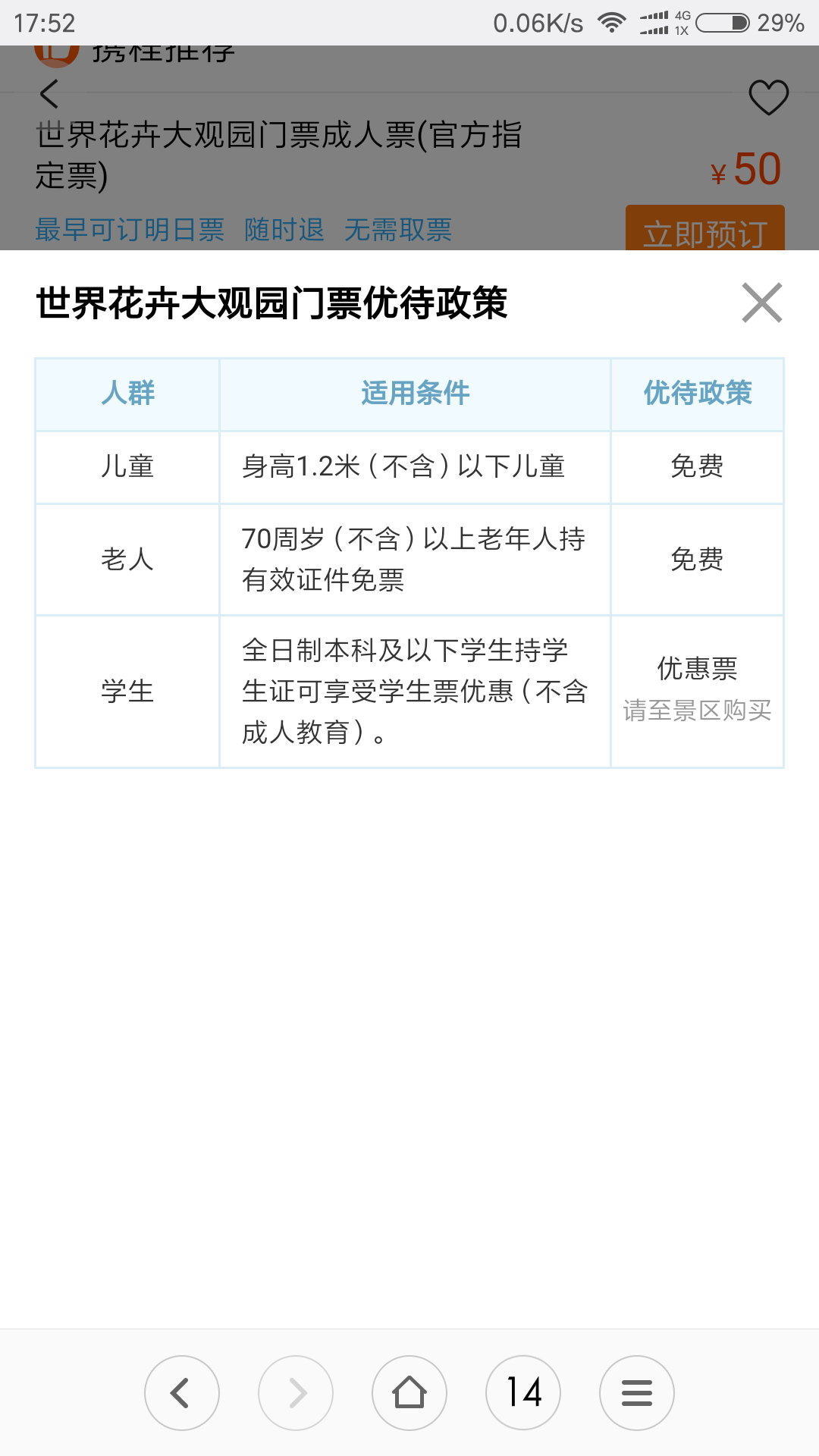
Task: Open the browser hamburger menu
Action: pyautogui.click(x=637, y=1393)
